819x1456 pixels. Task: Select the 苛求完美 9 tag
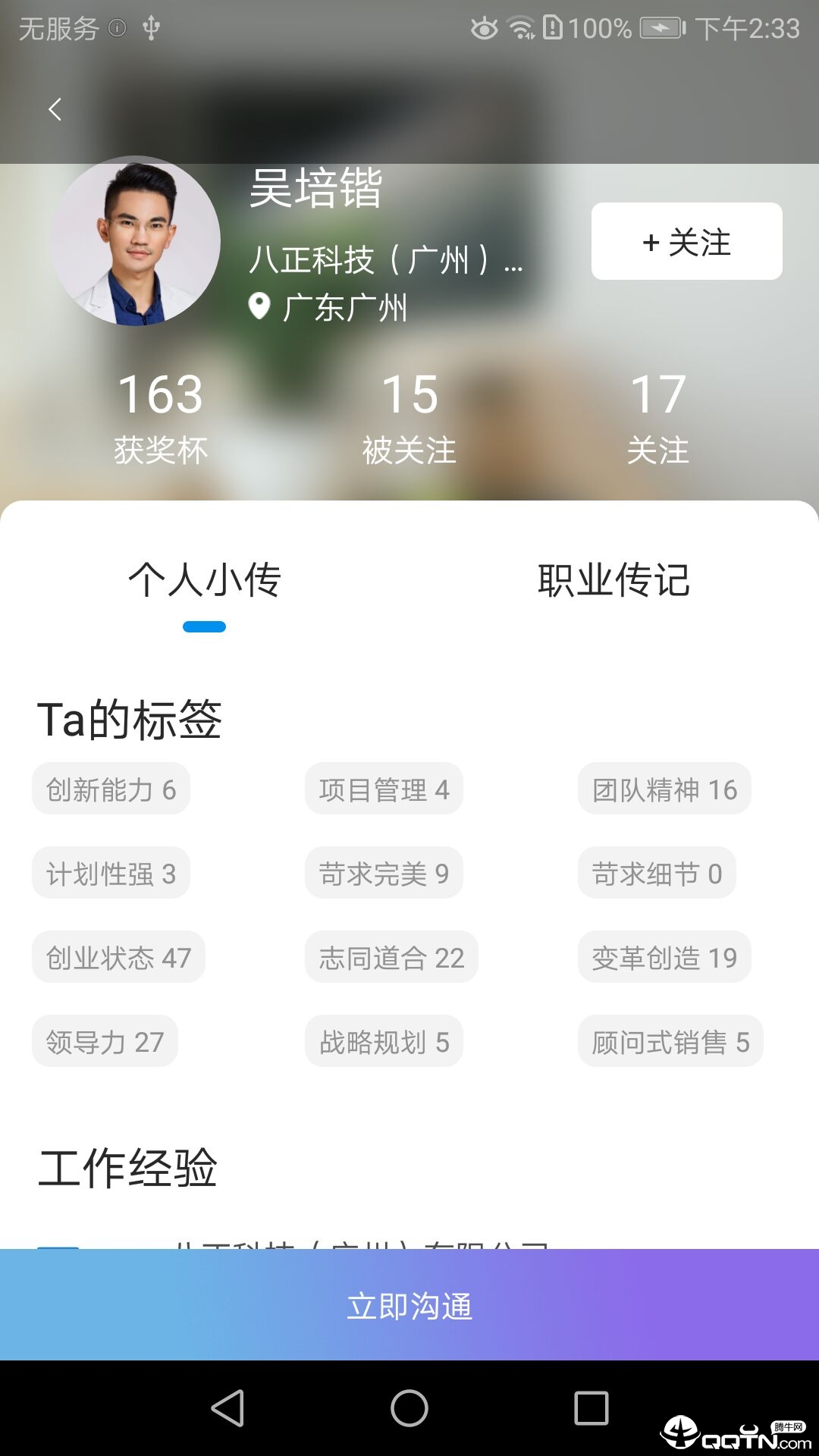pyautogui.click(x=384, y=874)
